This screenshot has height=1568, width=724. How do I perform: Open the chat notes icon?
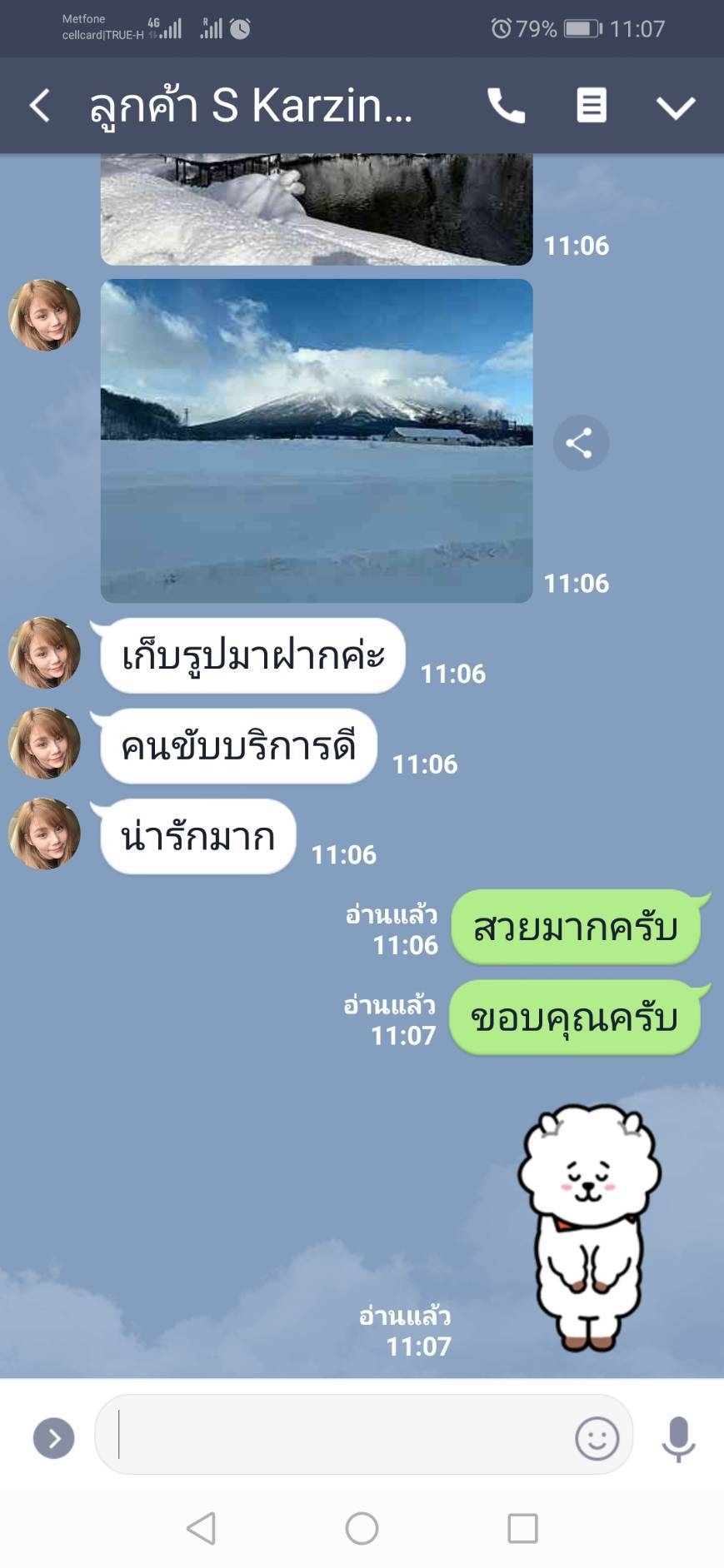[592, 106]
